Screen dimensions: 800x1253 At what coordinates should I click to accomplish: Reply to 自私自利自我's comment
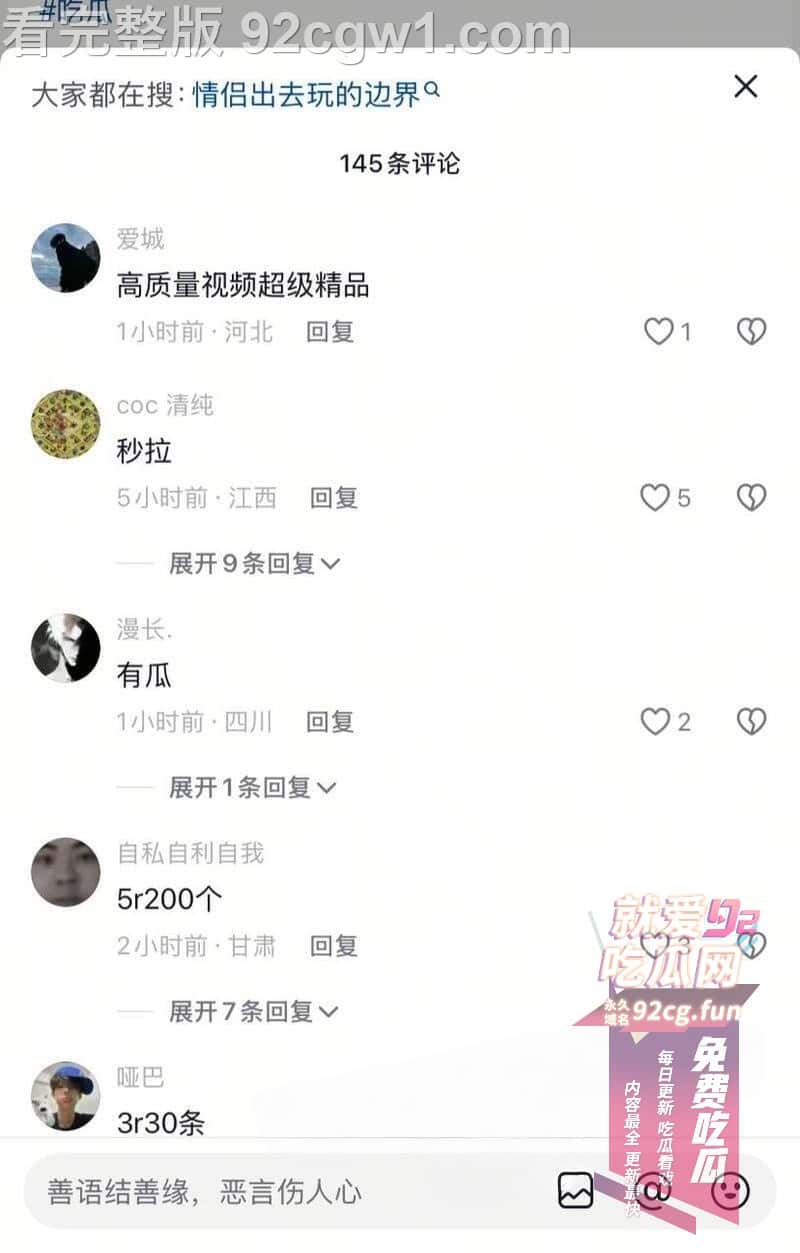334,946
